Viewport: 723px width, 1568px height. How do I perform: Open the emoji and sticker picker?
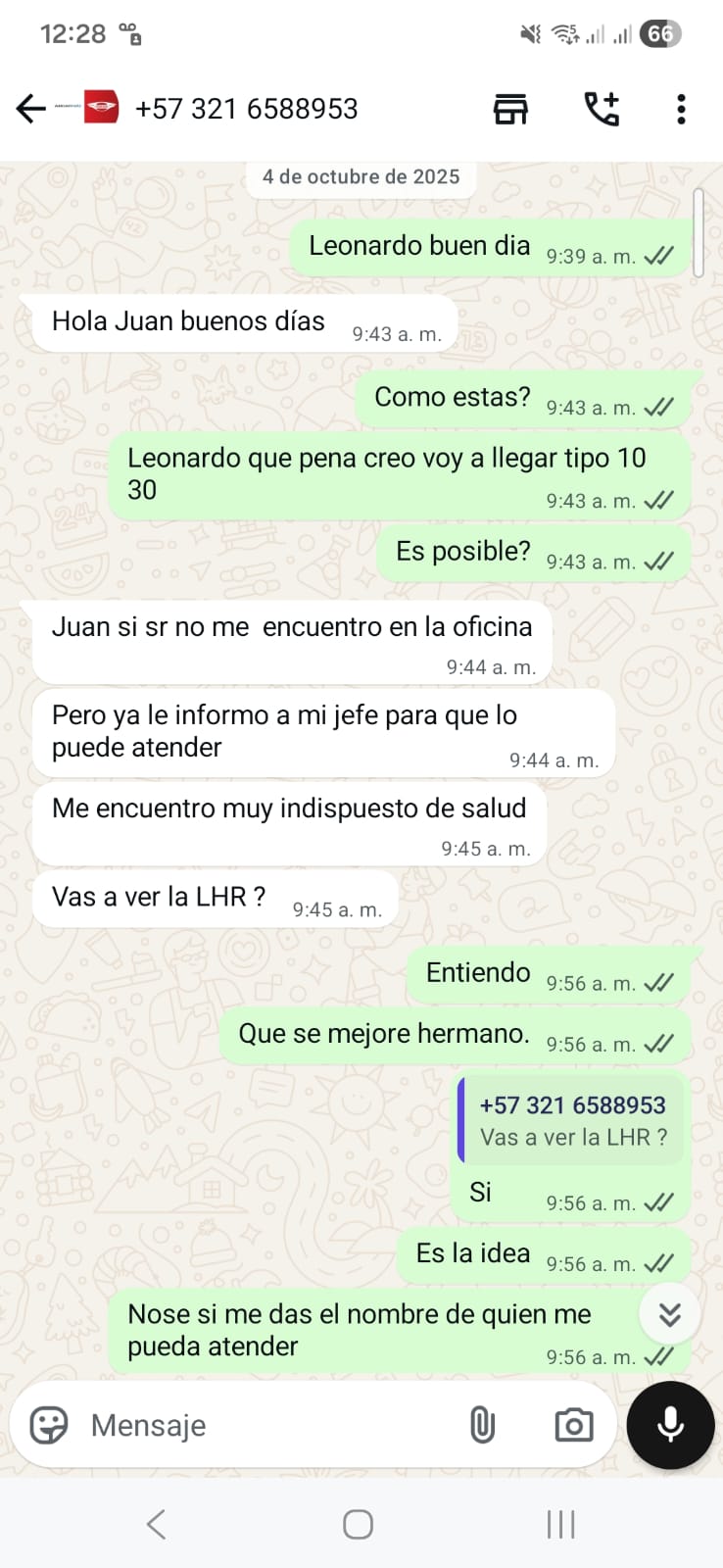(x=49, y=1425)
